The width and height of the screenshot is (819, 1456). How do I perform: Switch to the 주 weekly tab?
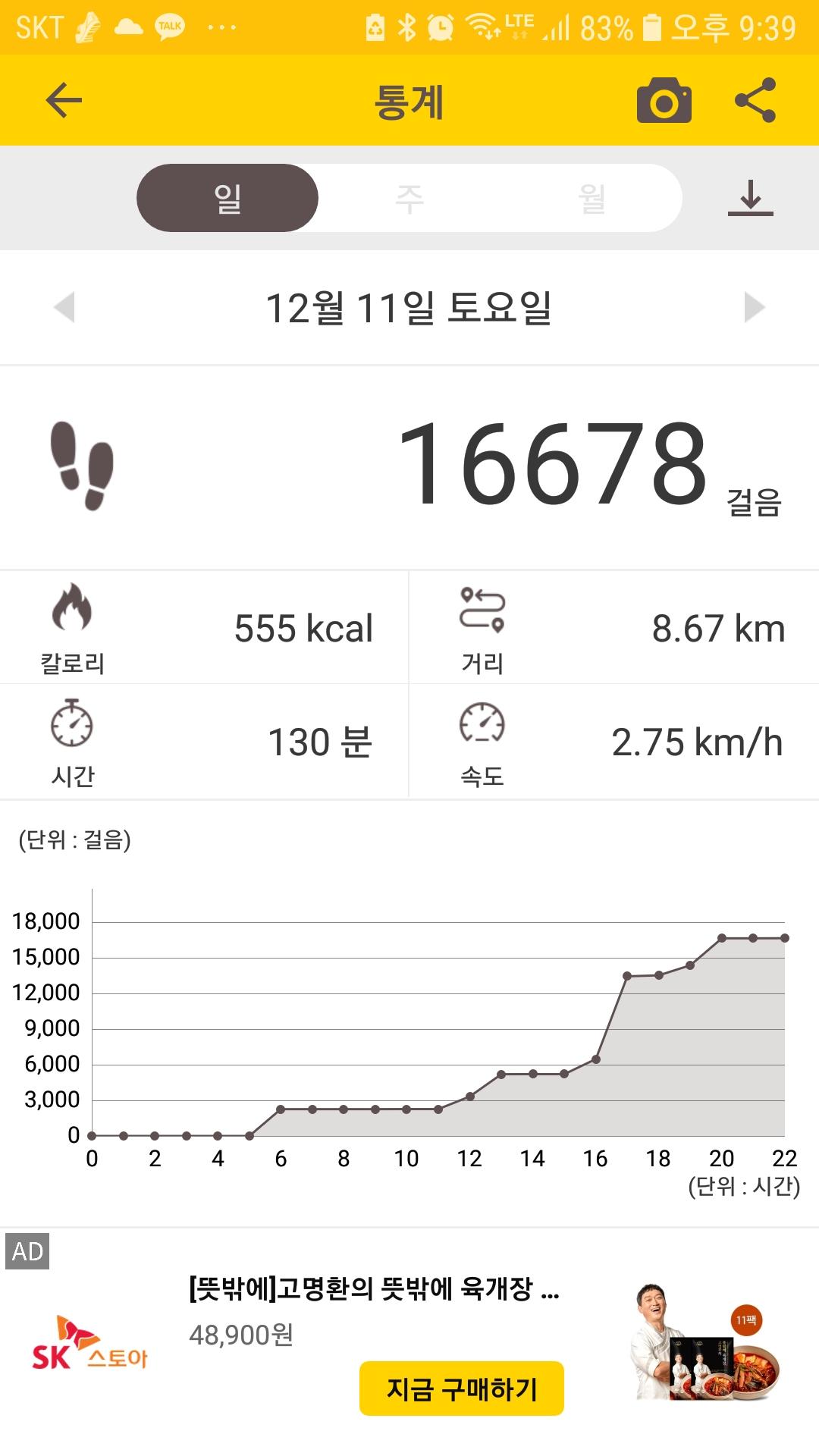(409, 199)
